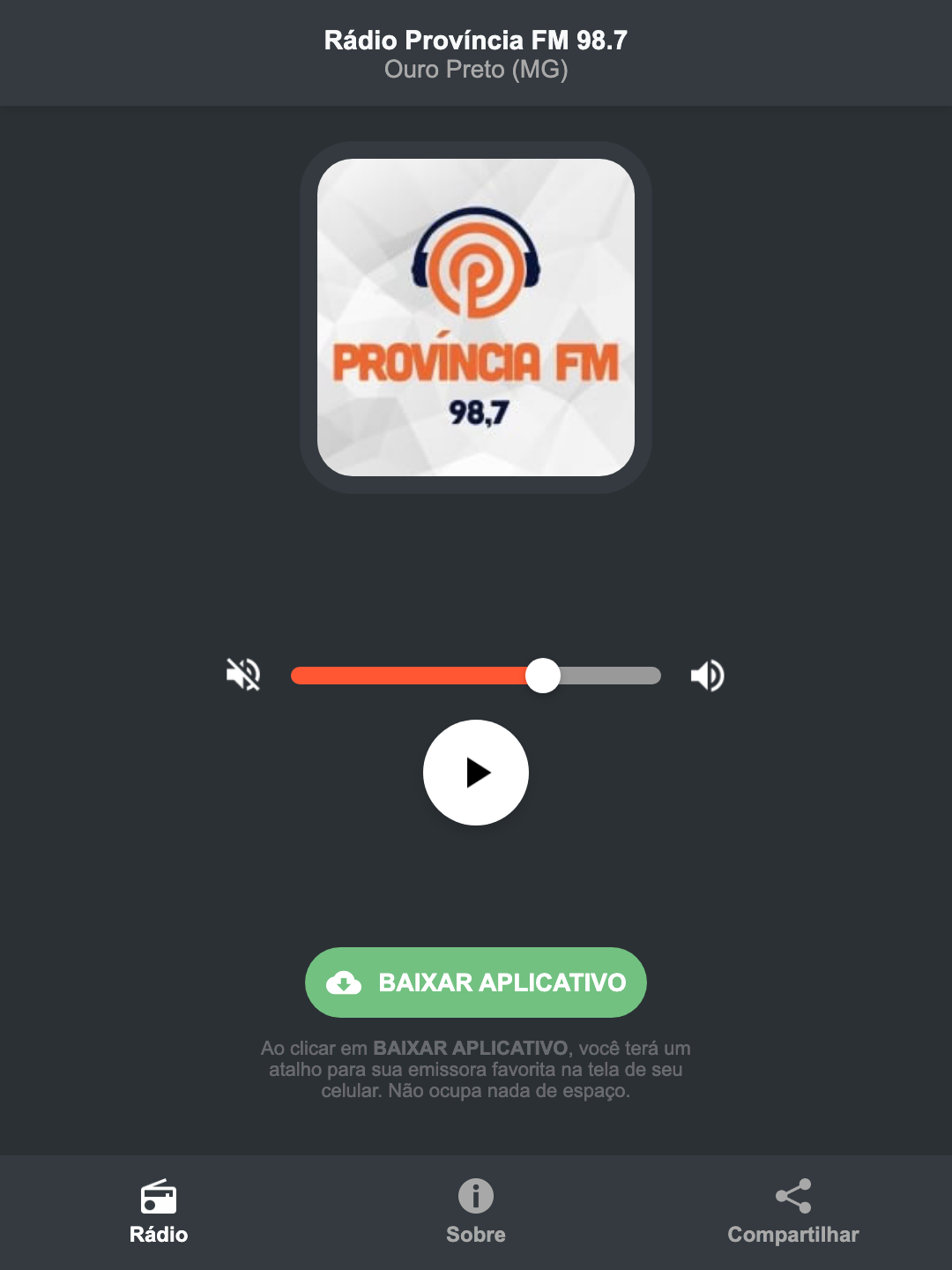952x1270 pixels.
Task: Mute audio with the muted speaker icon
Action: click(x=243, y=675)
